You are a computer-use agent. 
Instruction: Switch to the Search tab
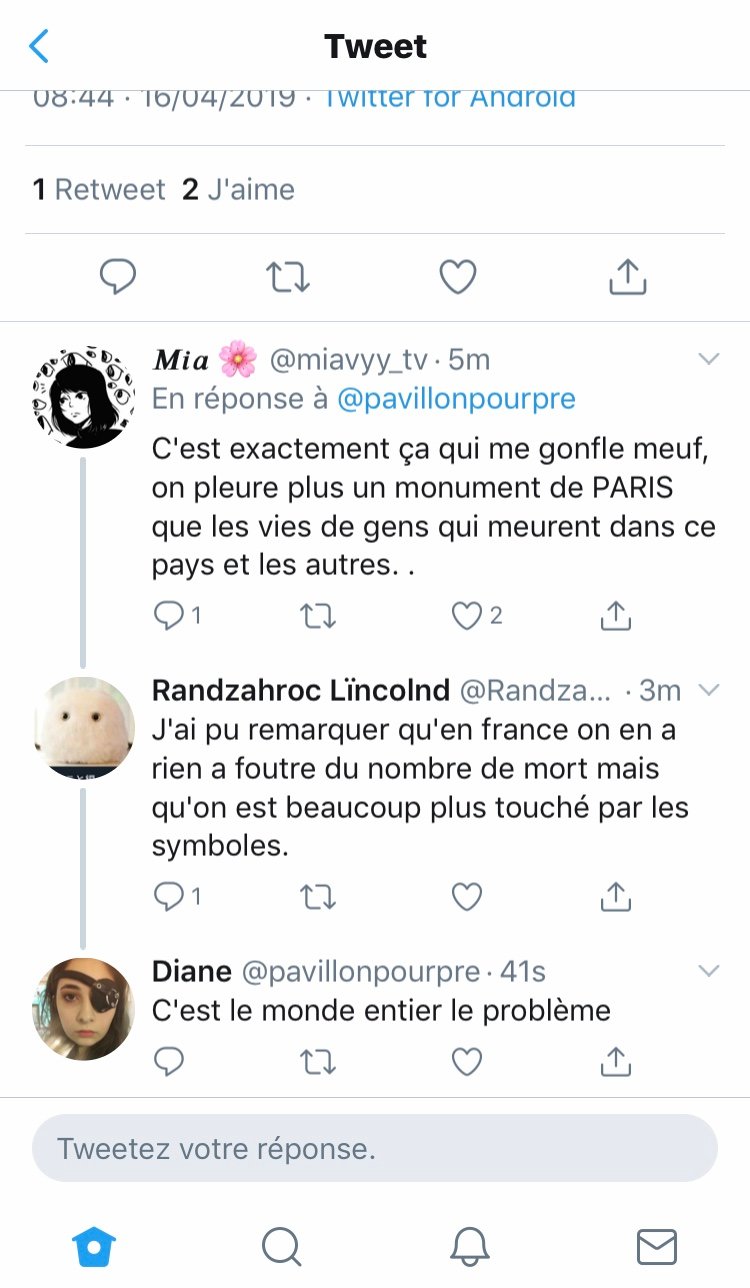click(281, 1246)
